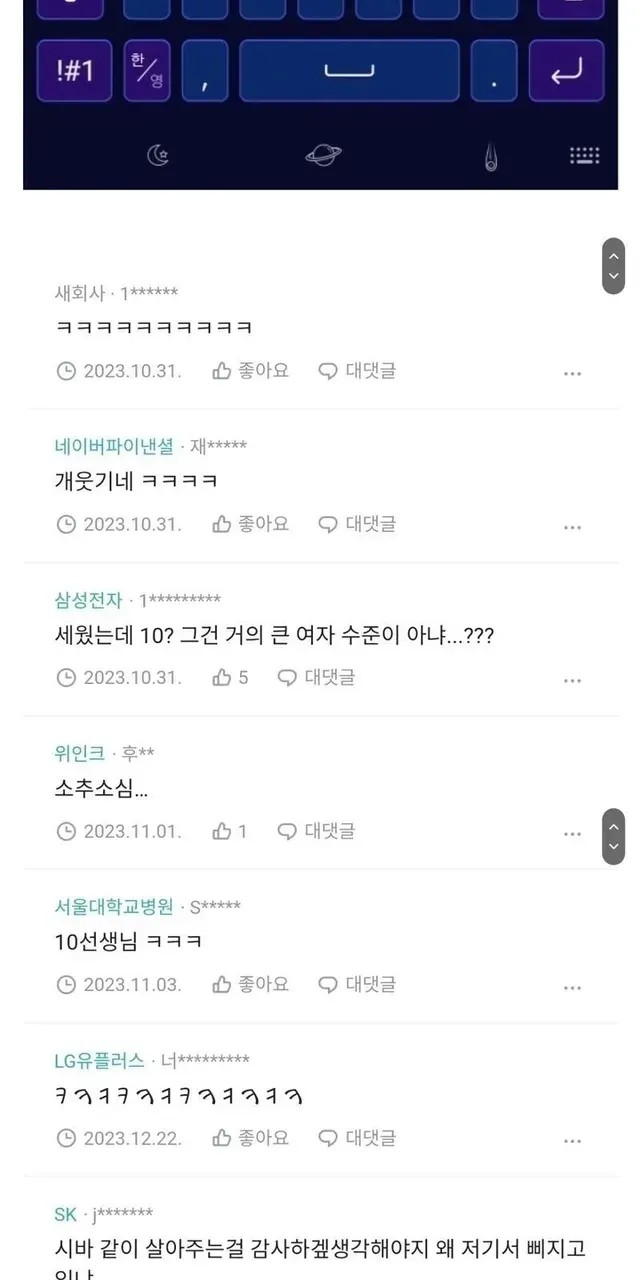This screenshot has width=640, height=1280.
Task: Open overflow menu on 네이버파이낸셜 comment
Action: (x=572, y=526)
